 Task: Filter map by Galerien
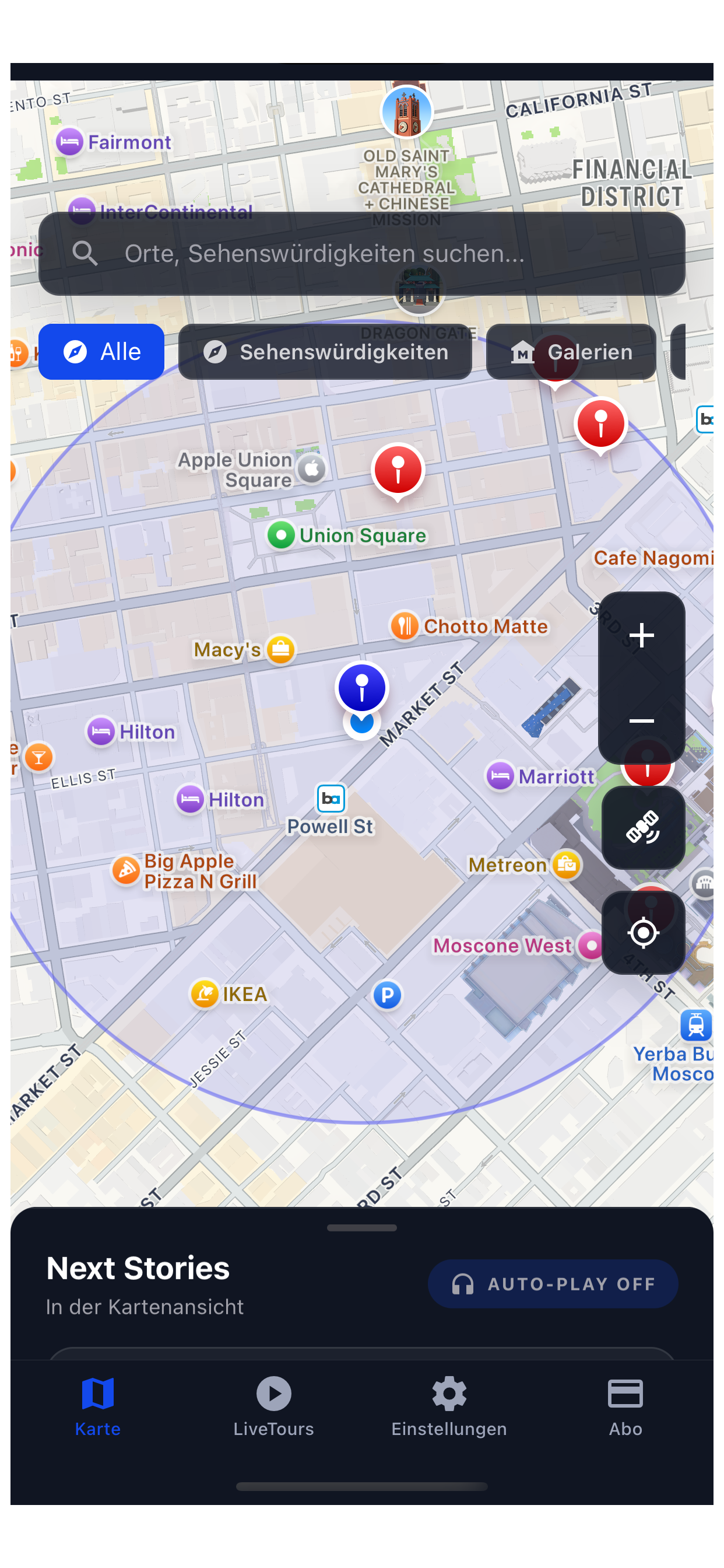571,352
